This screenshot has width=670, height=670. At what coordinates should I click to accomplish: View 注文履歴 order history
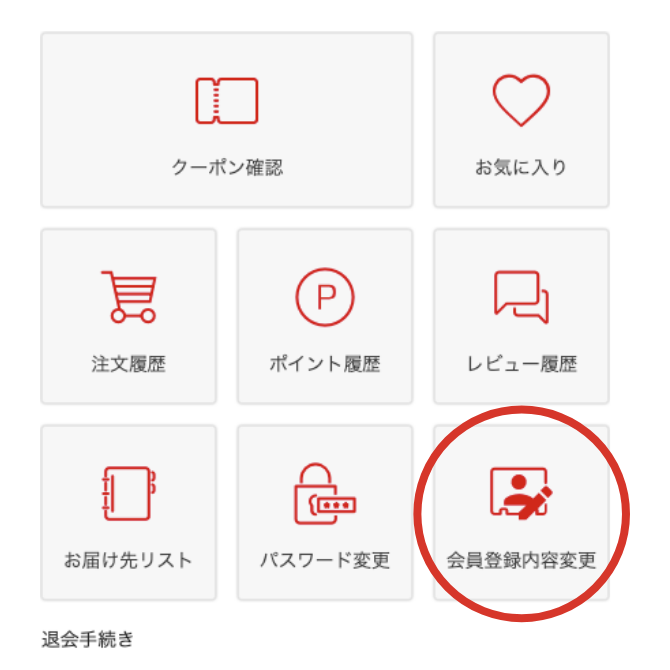pos(129,316)
